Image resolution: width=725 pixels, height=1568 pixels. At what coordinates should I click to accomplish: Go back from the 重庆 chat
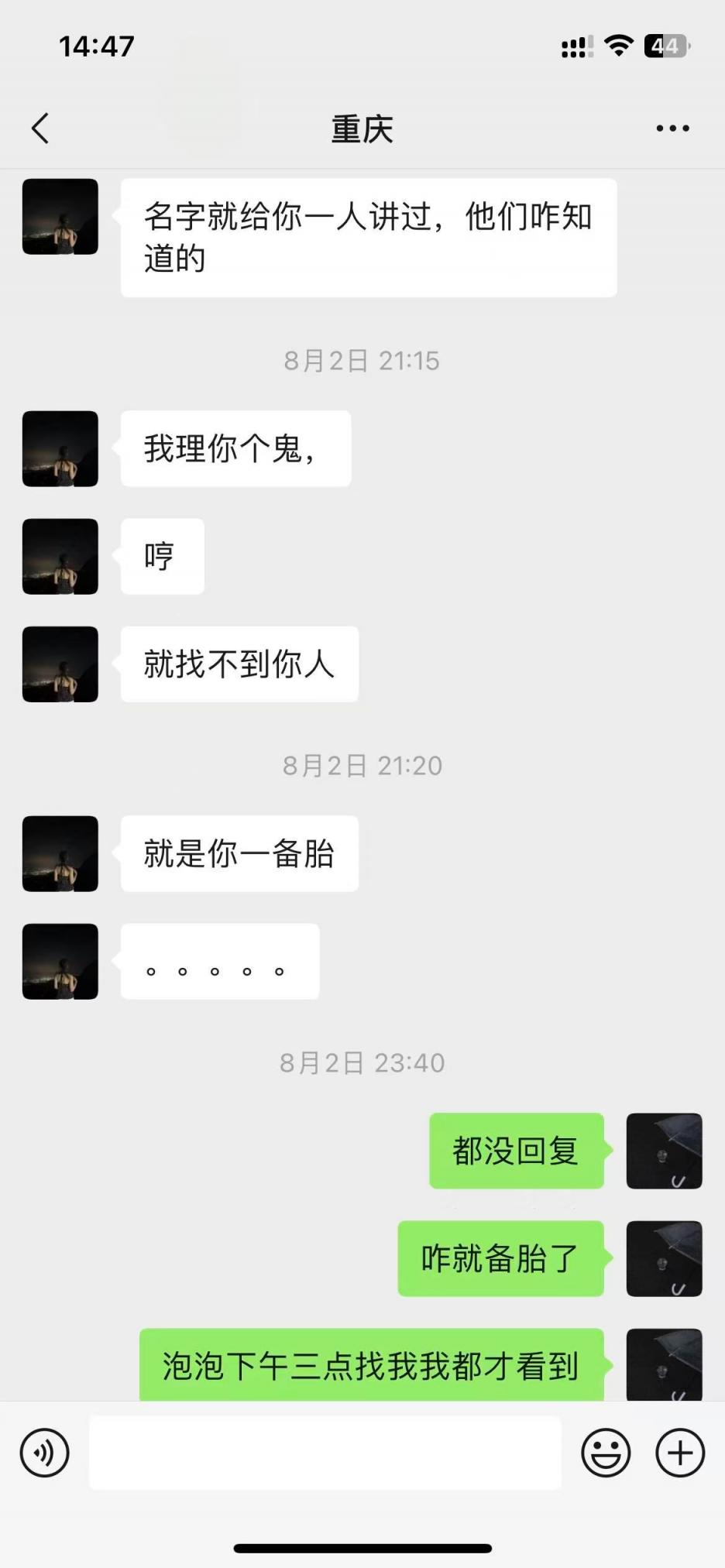click(x=40, y=129)
